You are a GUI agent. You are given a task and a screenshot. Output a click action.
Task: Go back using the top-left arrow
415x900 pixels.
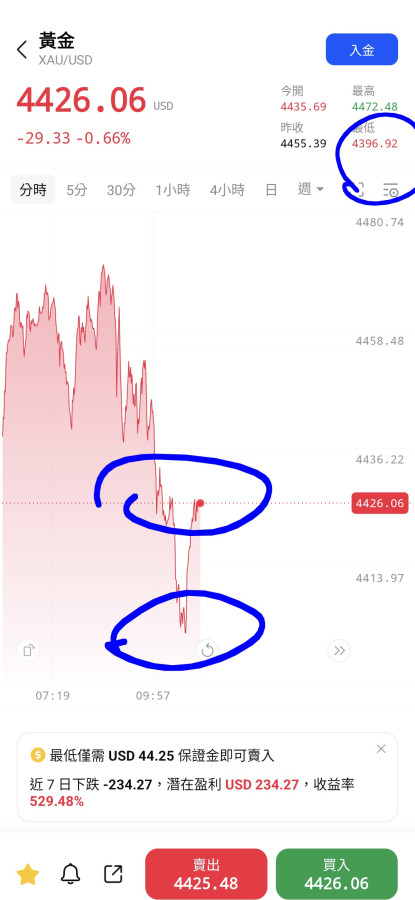22,50
